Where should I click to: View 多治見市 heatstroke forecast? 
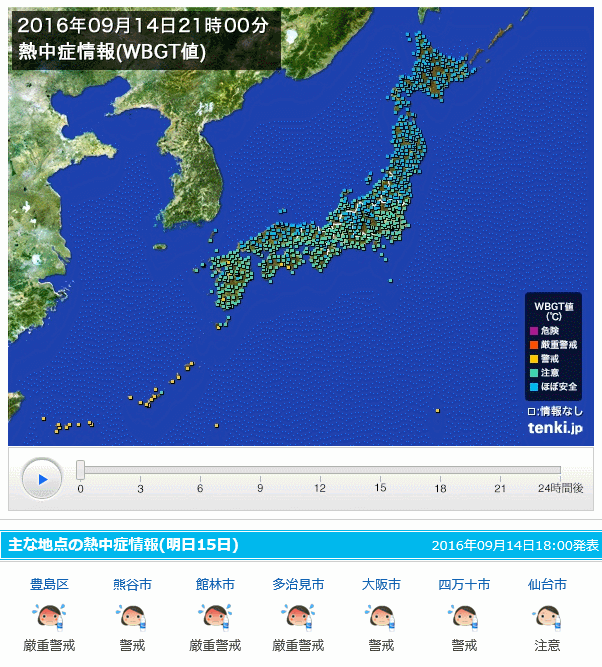[x=298, y=584]
